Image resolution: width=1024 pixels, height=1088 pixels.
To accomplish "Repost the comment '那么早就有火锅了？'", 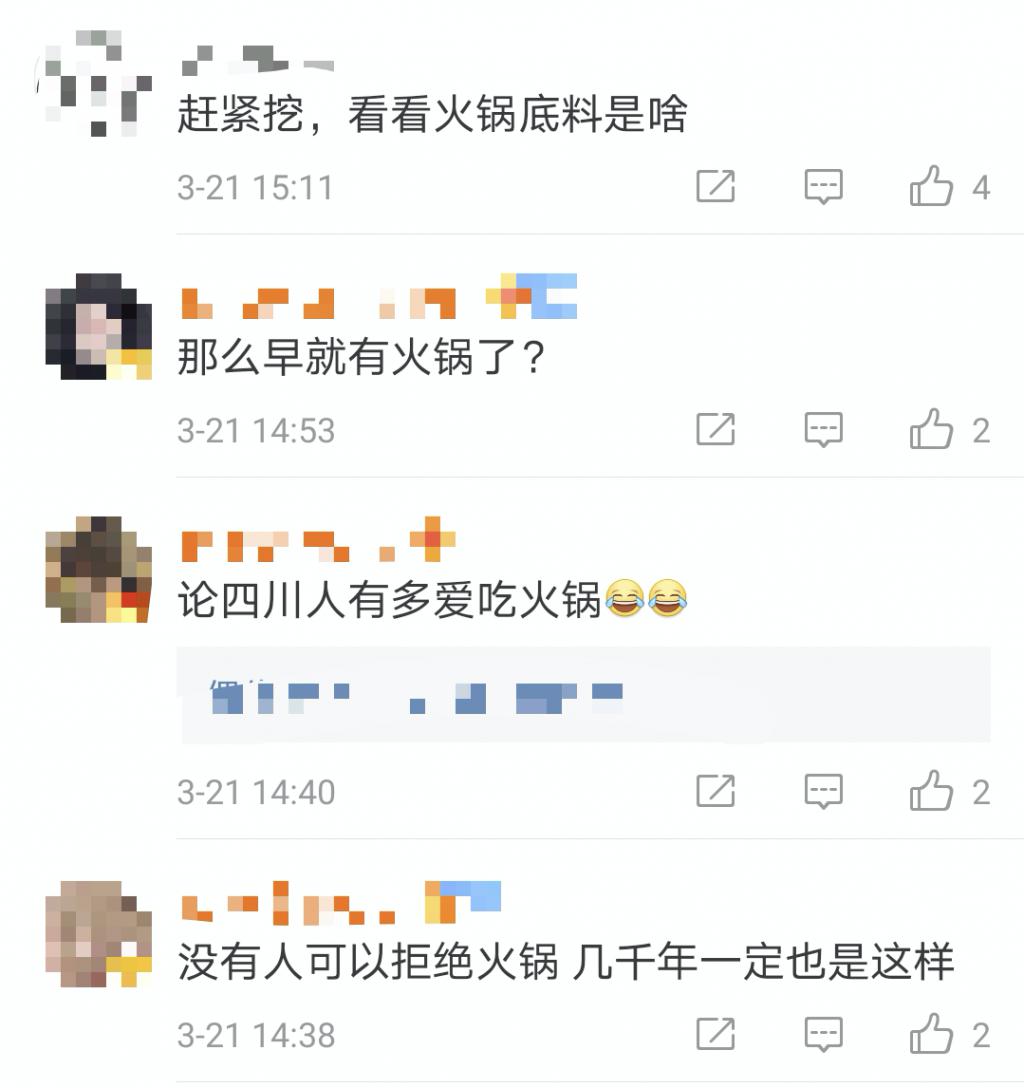I will point(715,430).
